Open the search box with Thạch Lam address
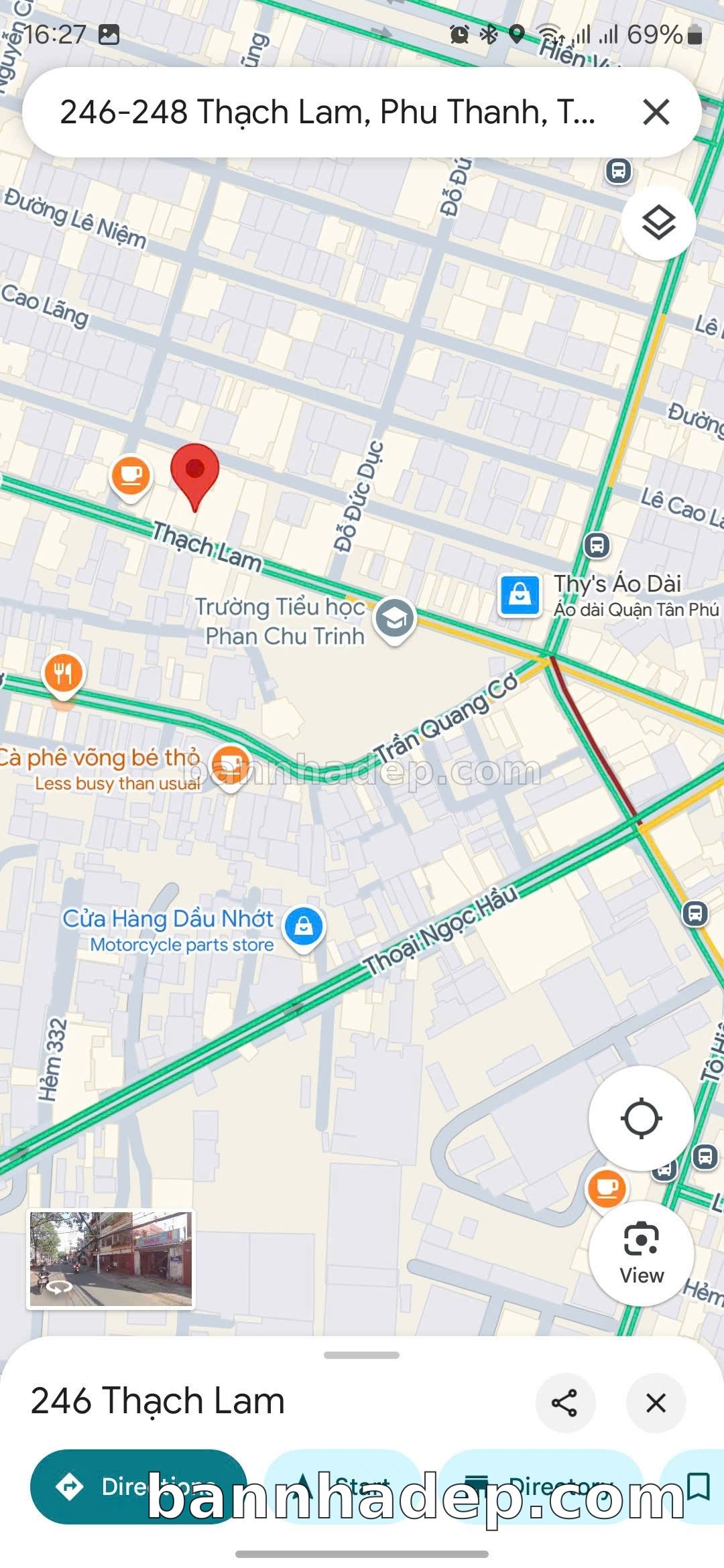Viewport: 724px width, 1568px height. click(327, 112)
